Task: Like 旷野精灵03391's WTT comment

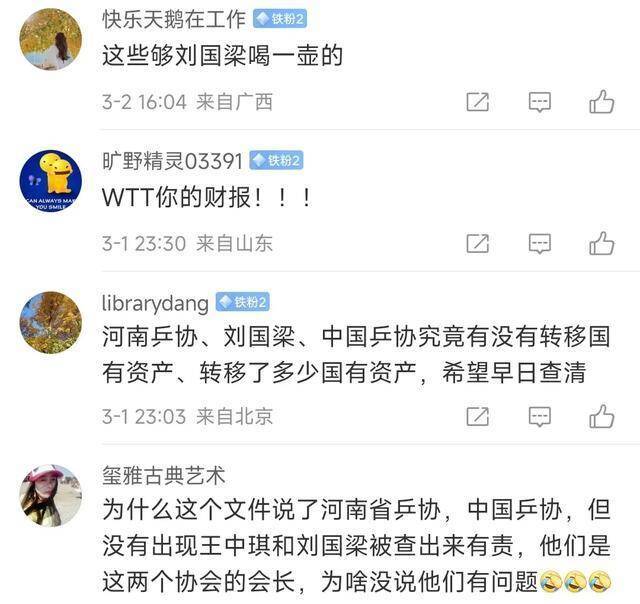Action: click(x=601, y=244)
